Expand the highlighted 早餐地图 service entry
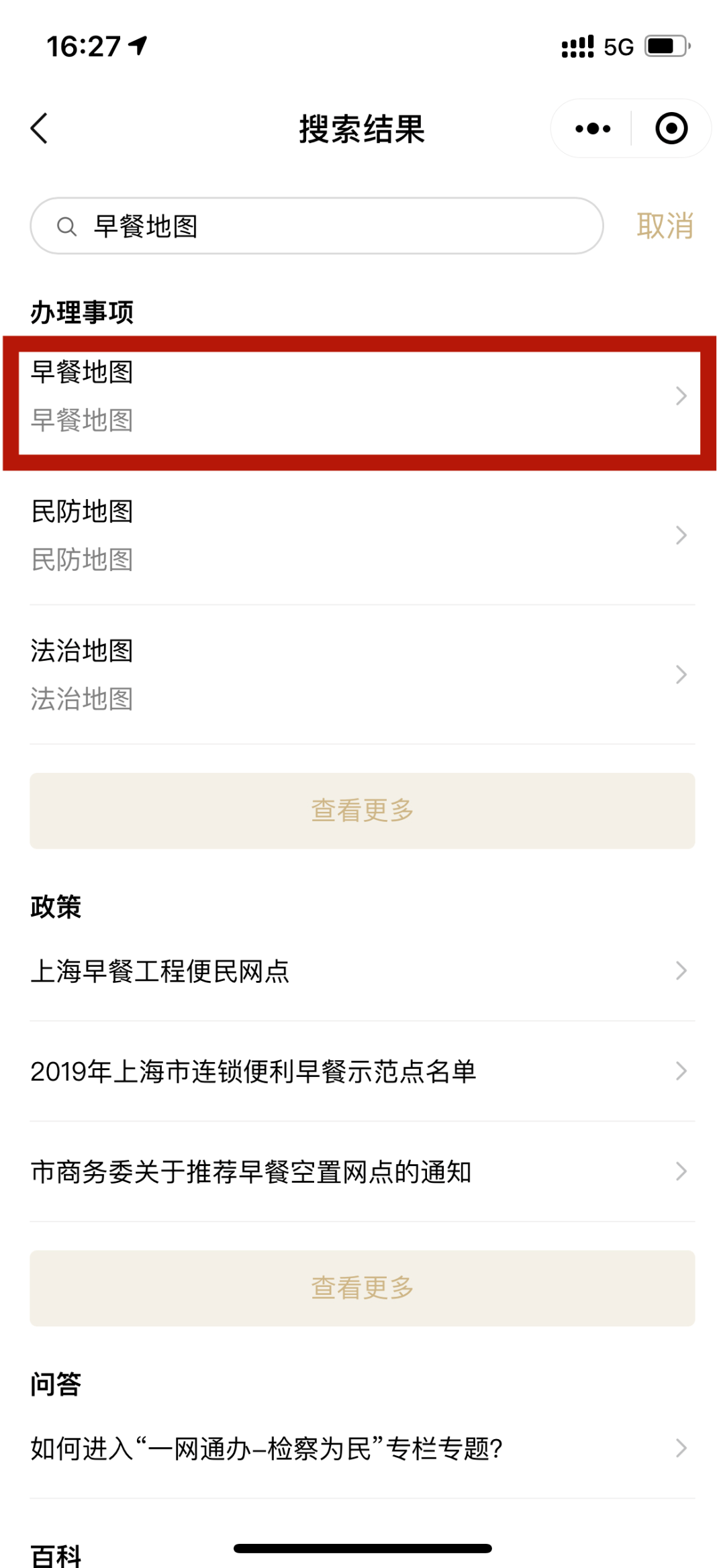The image size is (725, 1568). [362, 397]
